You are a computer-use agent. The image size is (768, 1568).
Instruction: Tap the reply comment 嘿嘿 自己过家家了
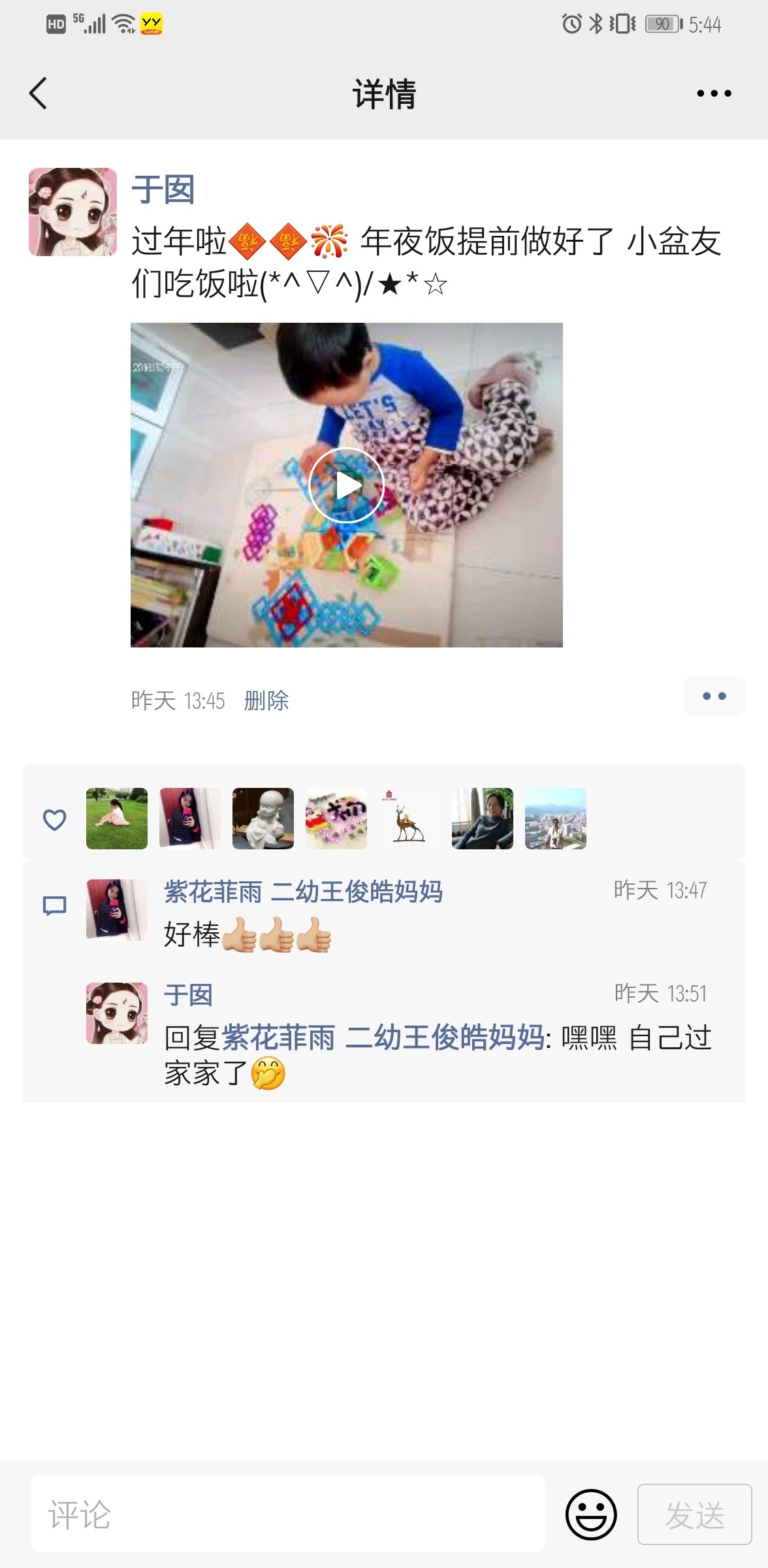click(x=438, y=1055)
